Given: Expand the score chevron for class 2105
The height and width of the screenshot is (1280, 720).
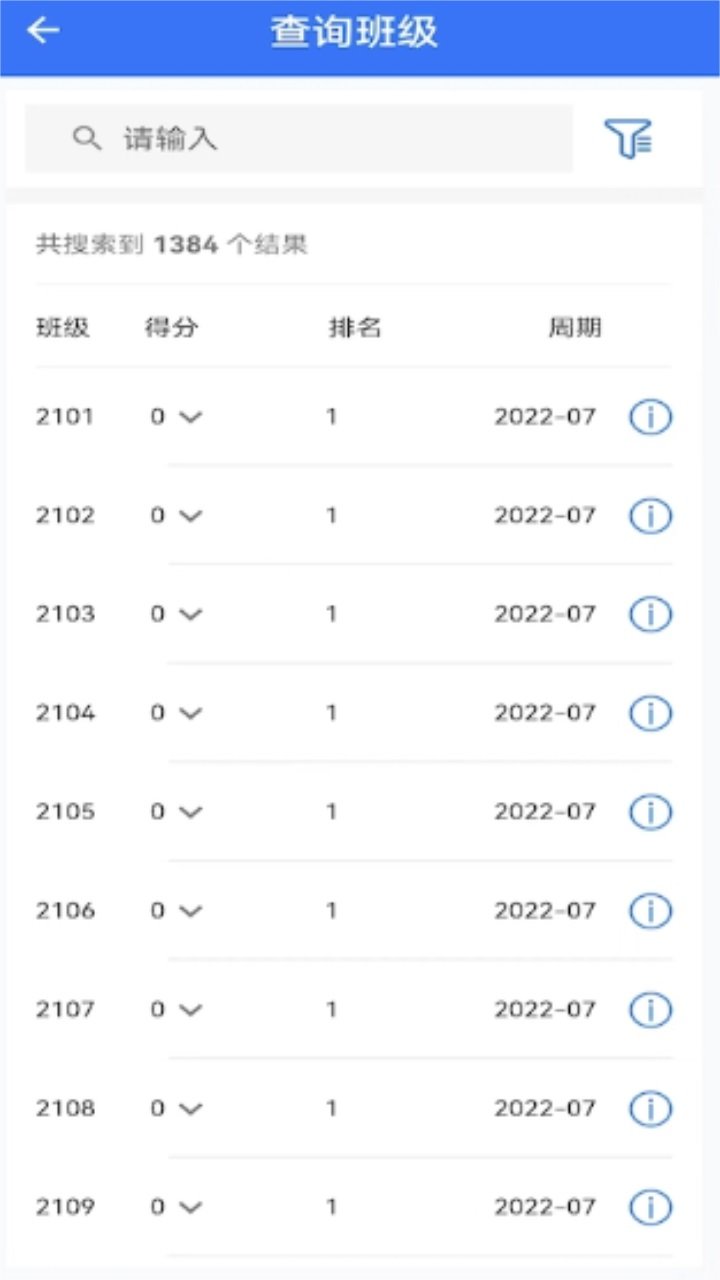Looking at the screenshot, I should coord(190,813).
